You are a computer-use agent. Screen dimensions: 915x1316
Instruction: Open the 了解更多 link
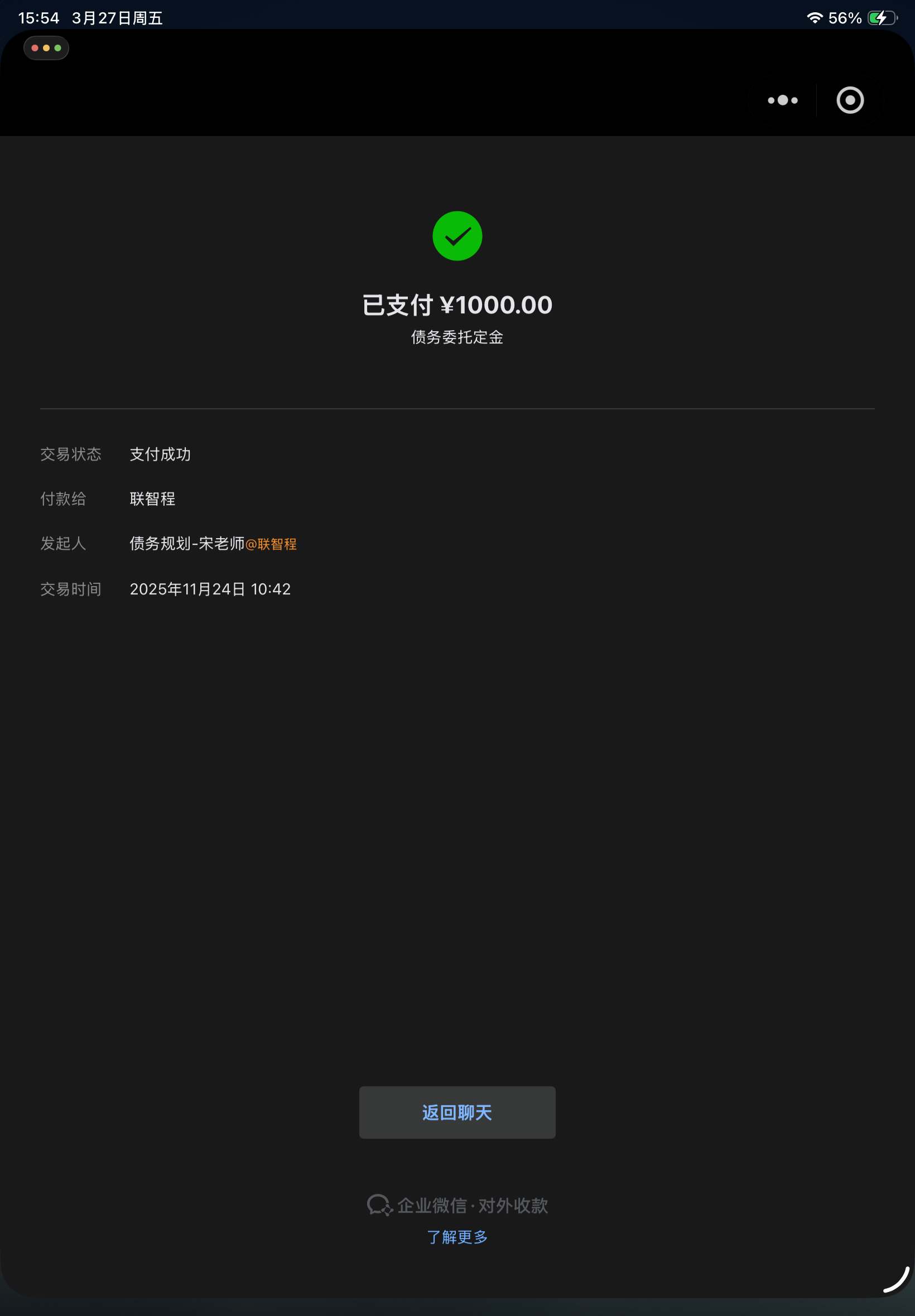(457, 1237)
